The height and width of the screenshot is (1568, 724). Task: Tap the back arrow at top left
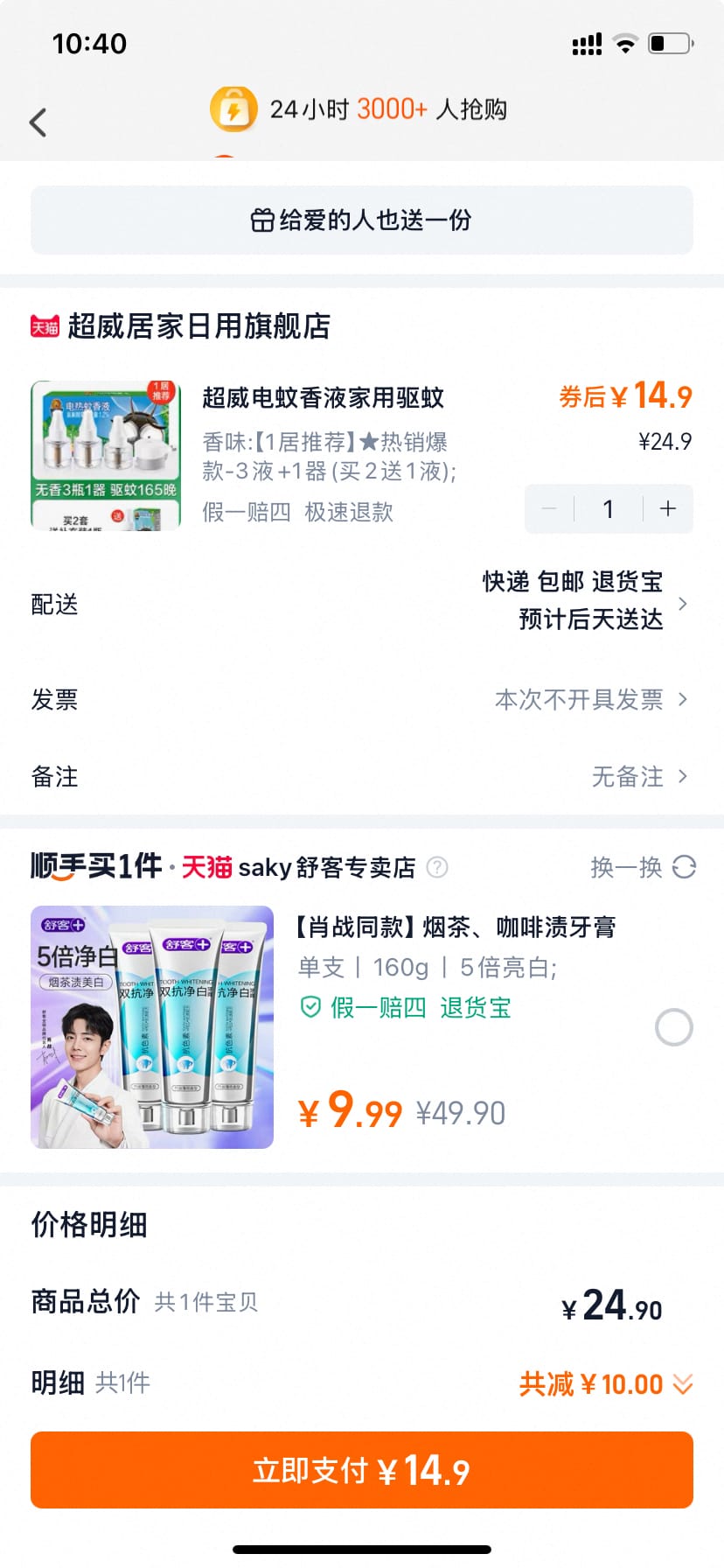coord(37,122)
